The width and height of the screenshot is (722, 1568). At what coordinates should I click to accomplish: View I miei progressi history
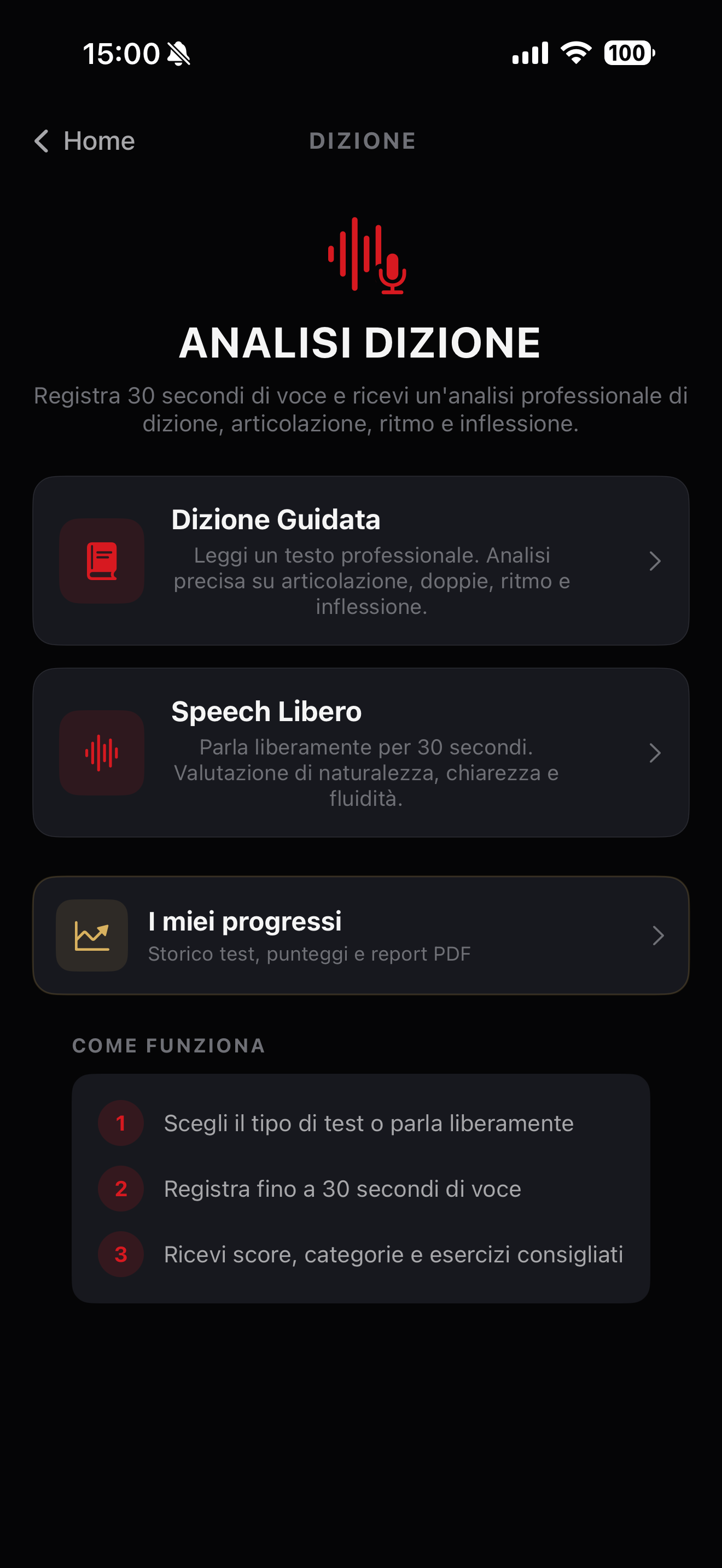[x=361, y=935]
